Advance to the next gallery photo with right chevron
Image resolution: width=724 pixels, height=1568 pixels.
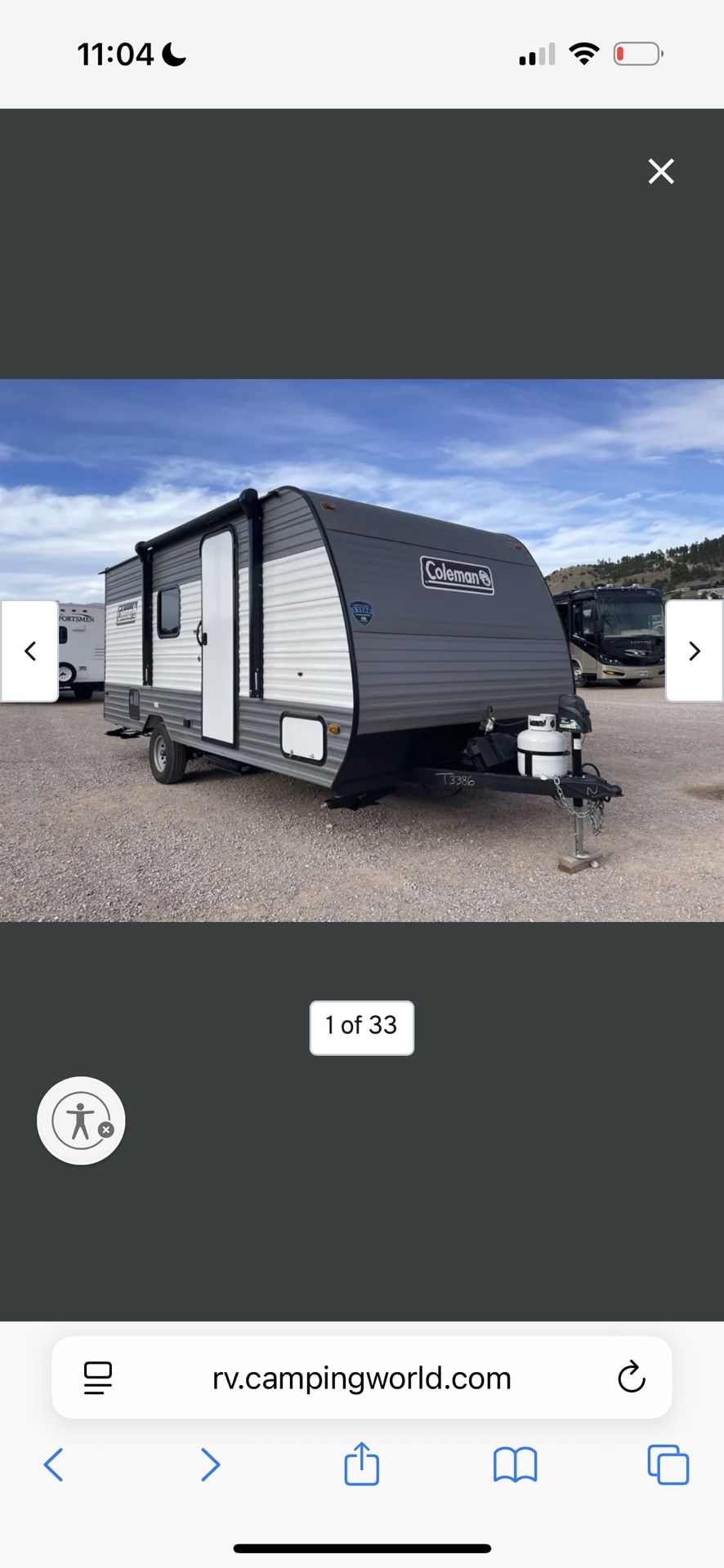pos(695,651)
